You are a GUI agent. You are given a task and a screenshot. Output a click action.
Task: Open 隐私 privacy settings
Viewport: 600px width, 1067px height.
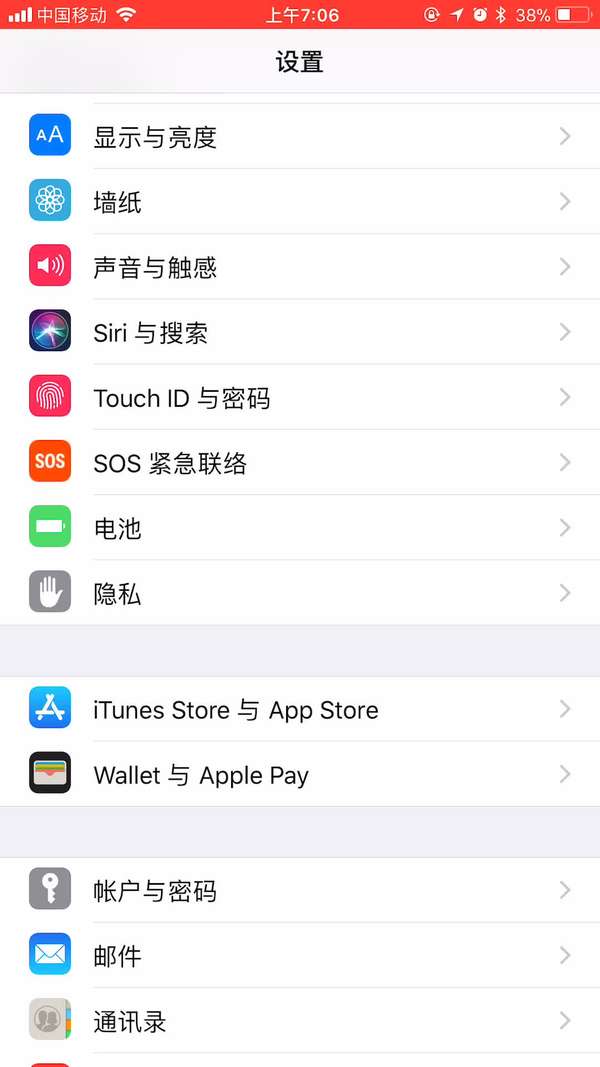click(x=300, y=593)
